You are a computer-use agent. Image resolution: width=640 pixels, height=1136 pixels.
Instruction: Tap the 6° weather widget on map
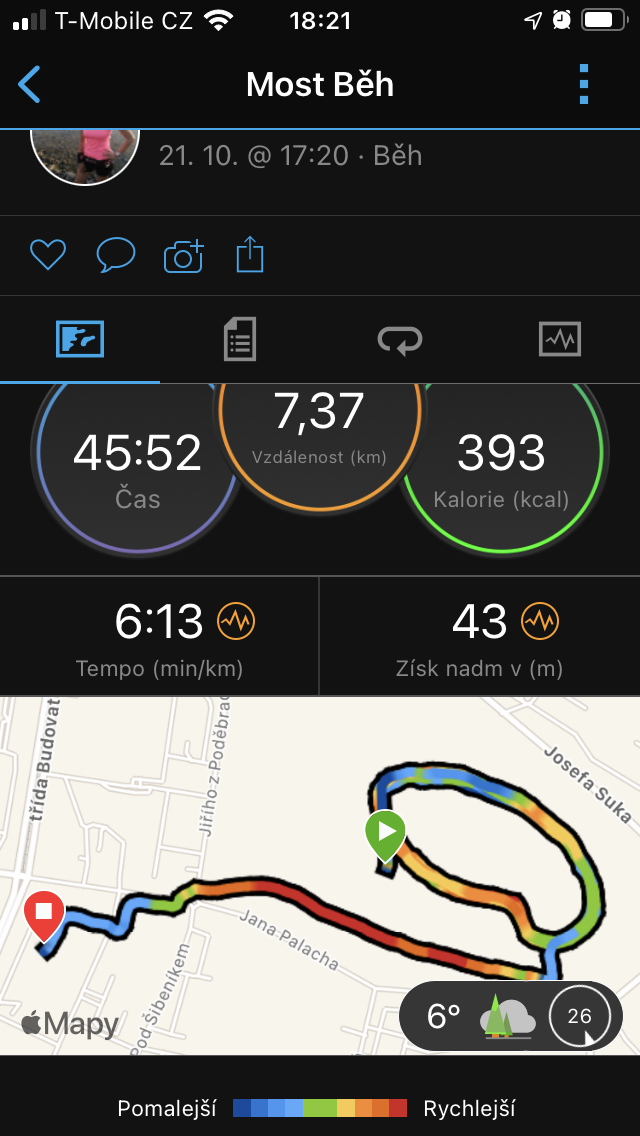(x=510, y=1016)
